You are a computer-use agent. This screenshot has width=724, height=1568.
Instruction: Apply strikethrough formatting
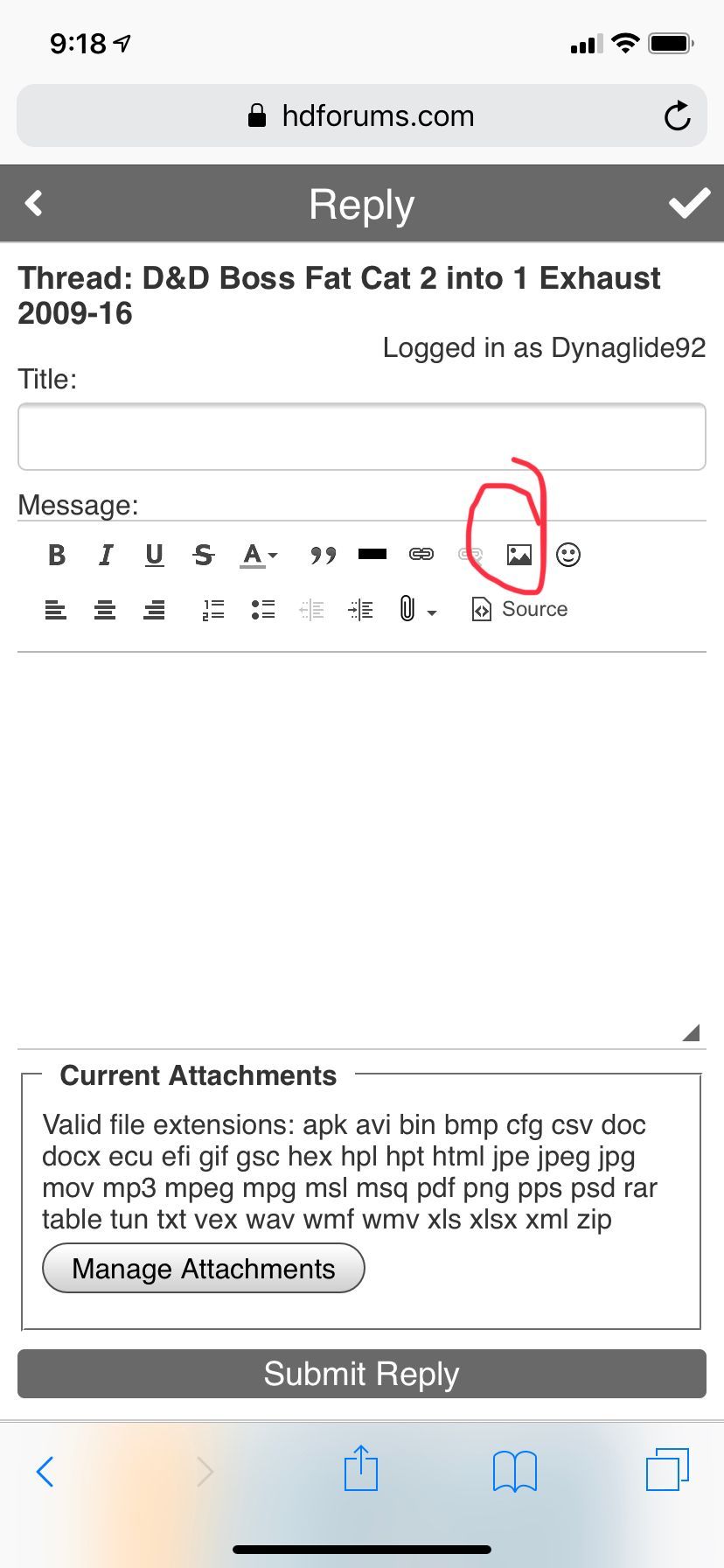[x=204, y=555]
